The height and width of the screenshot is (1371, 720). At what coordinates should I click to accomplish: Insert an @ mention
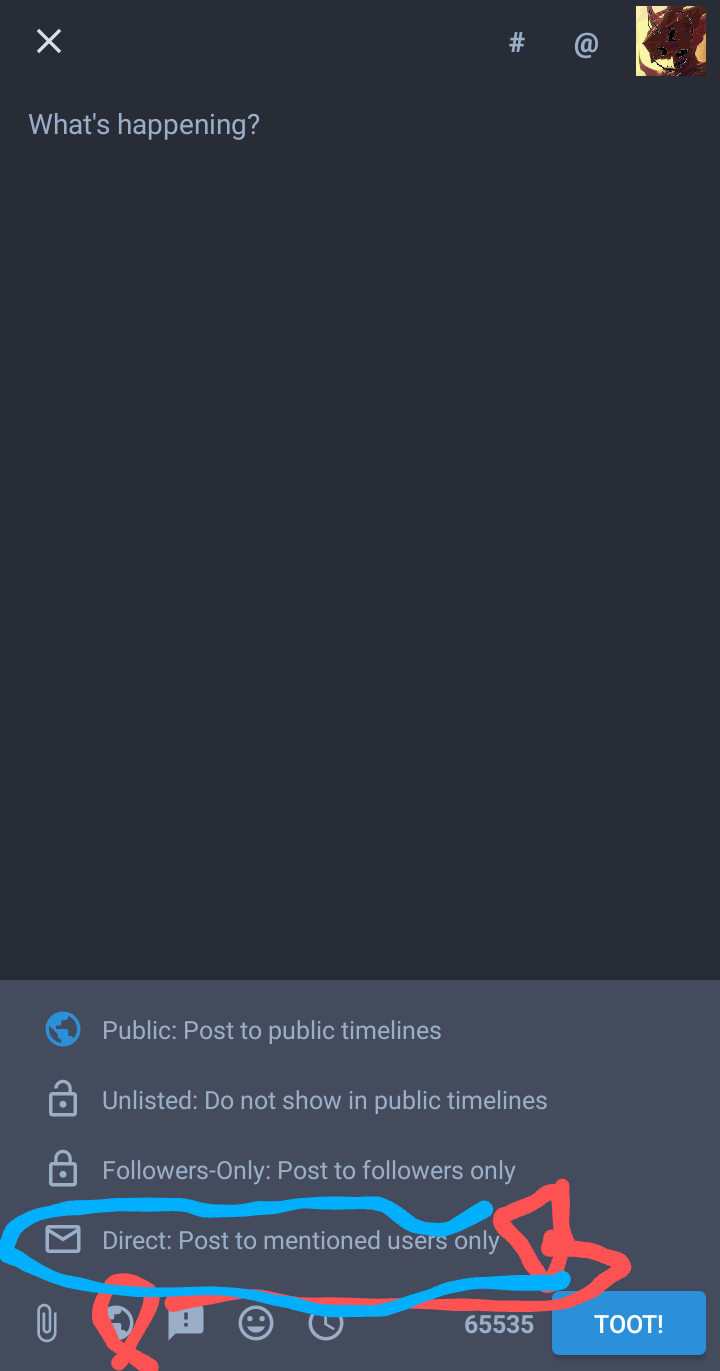click(586, 44)
